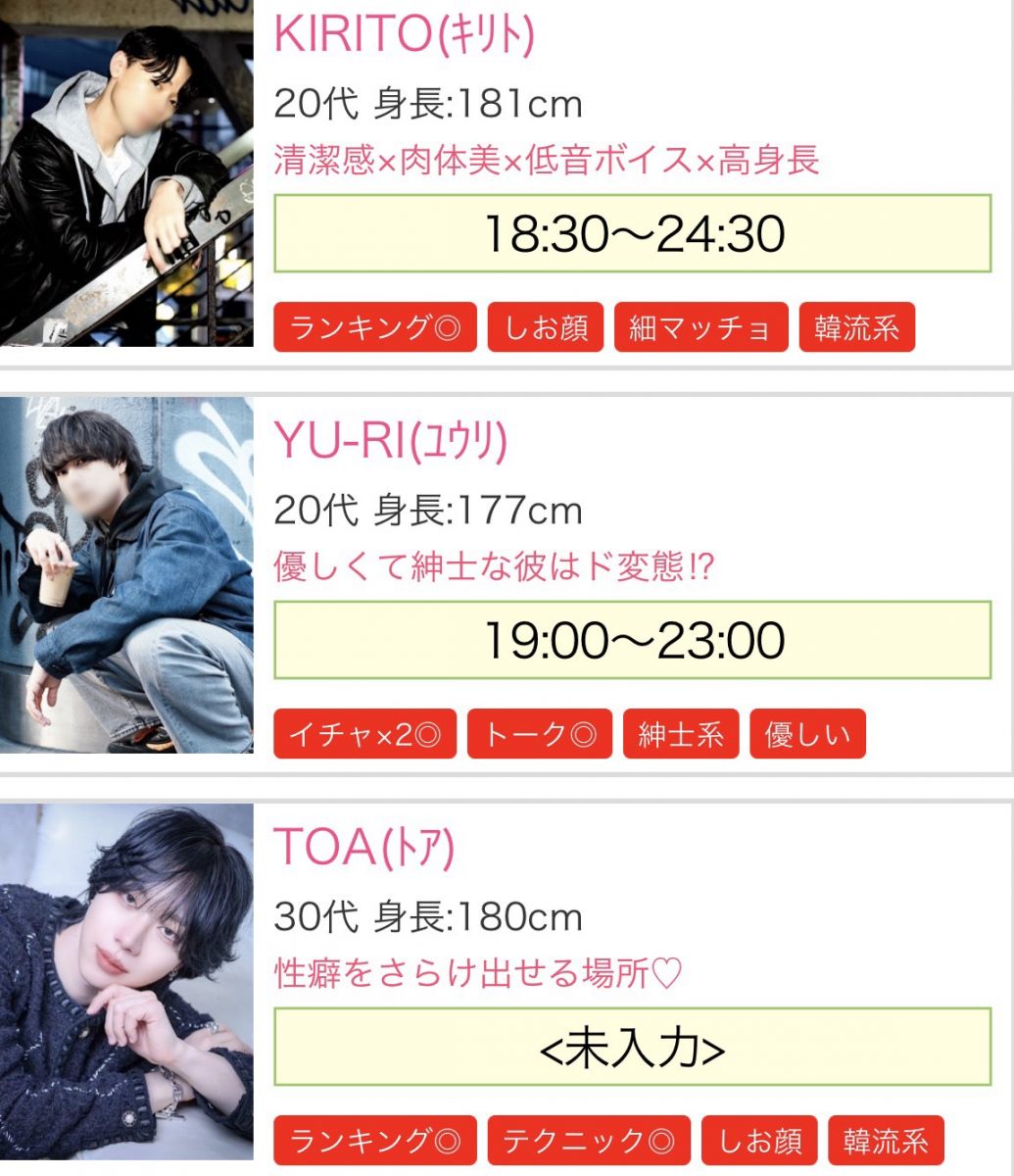Open the TOA(トア) name link
This screenshot has height=1176, width=1014.
pos(363,849)
